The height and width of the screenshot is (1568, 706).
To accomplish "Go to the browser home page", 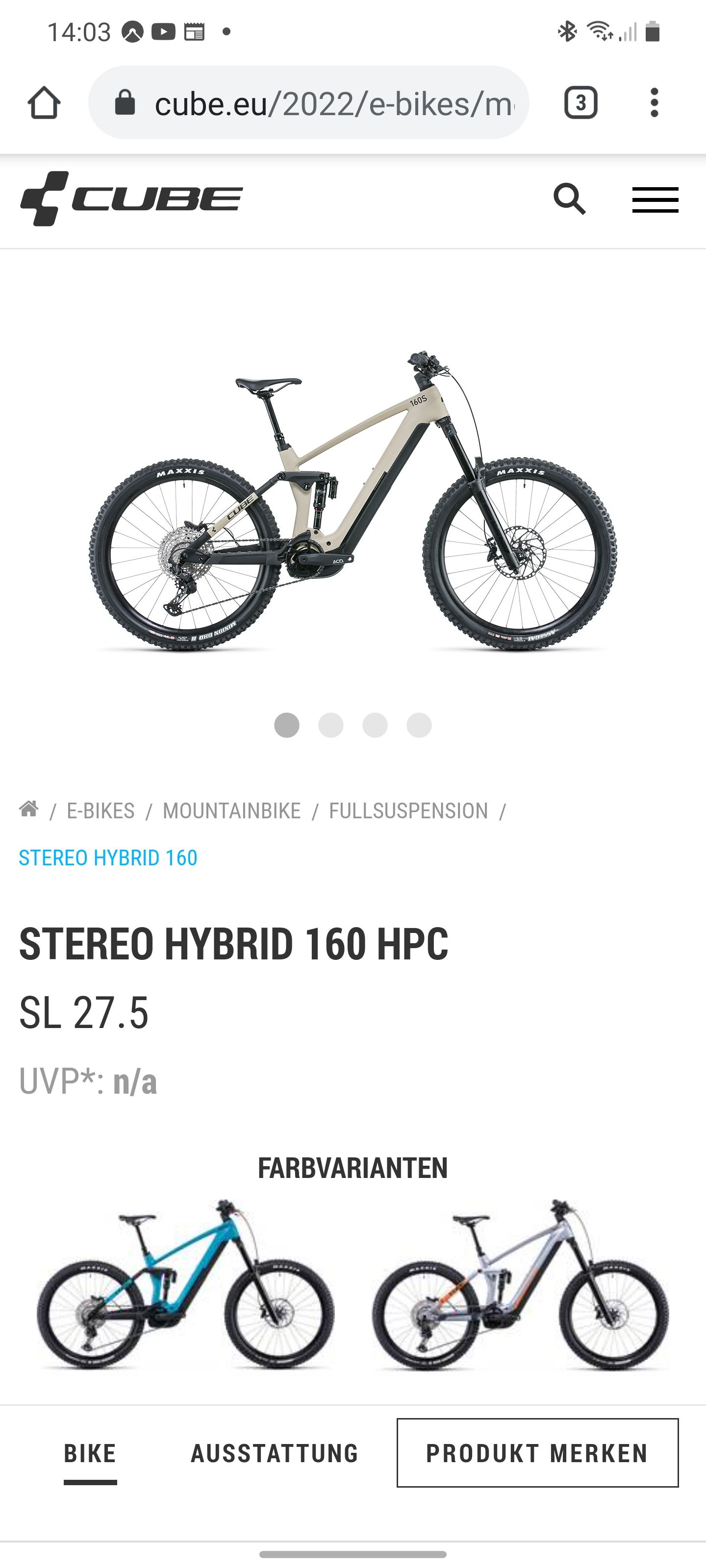I will [44, 103].
